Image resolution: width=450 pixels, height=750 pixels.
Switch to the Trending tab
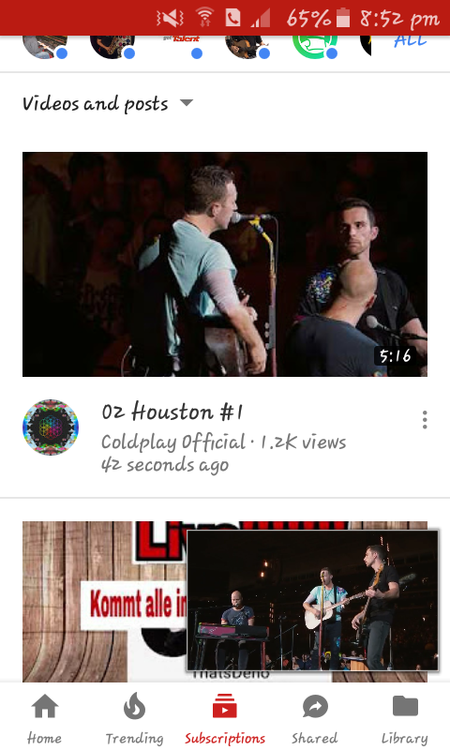[x=134, y=717]
